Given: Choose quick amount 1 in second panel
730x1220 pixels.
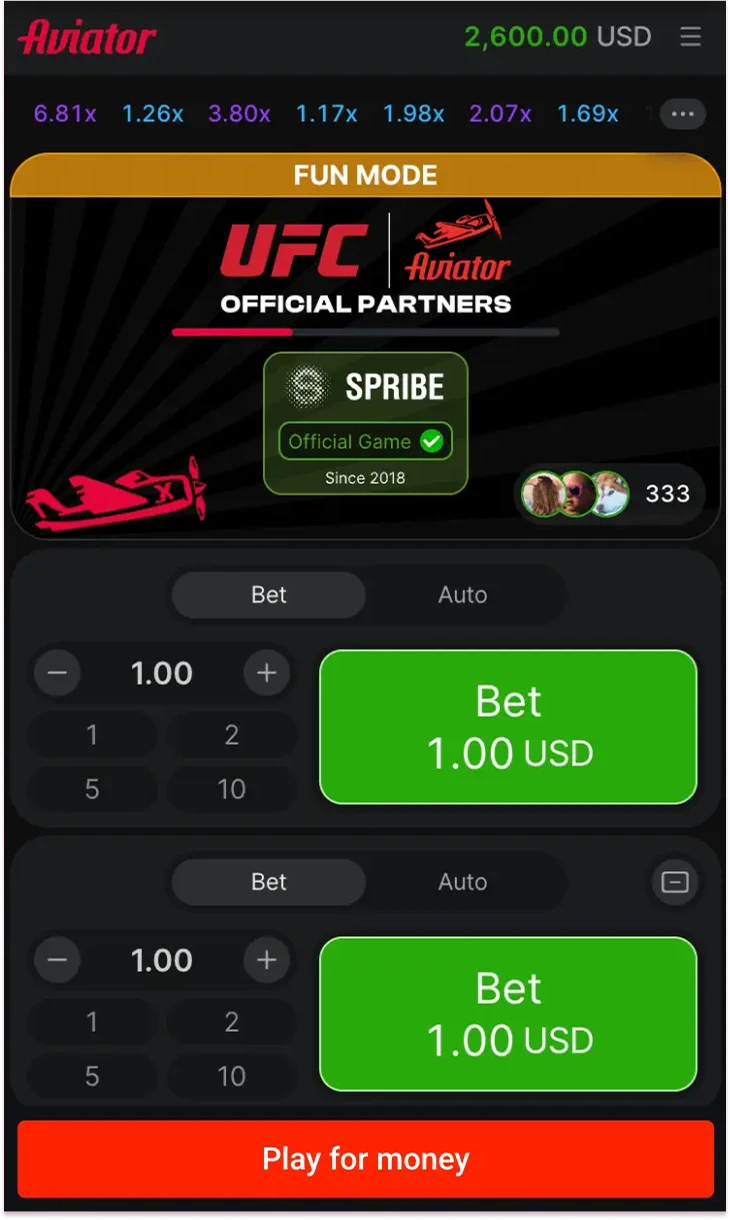Looking at the screenshot, I should pos(92,1022).
